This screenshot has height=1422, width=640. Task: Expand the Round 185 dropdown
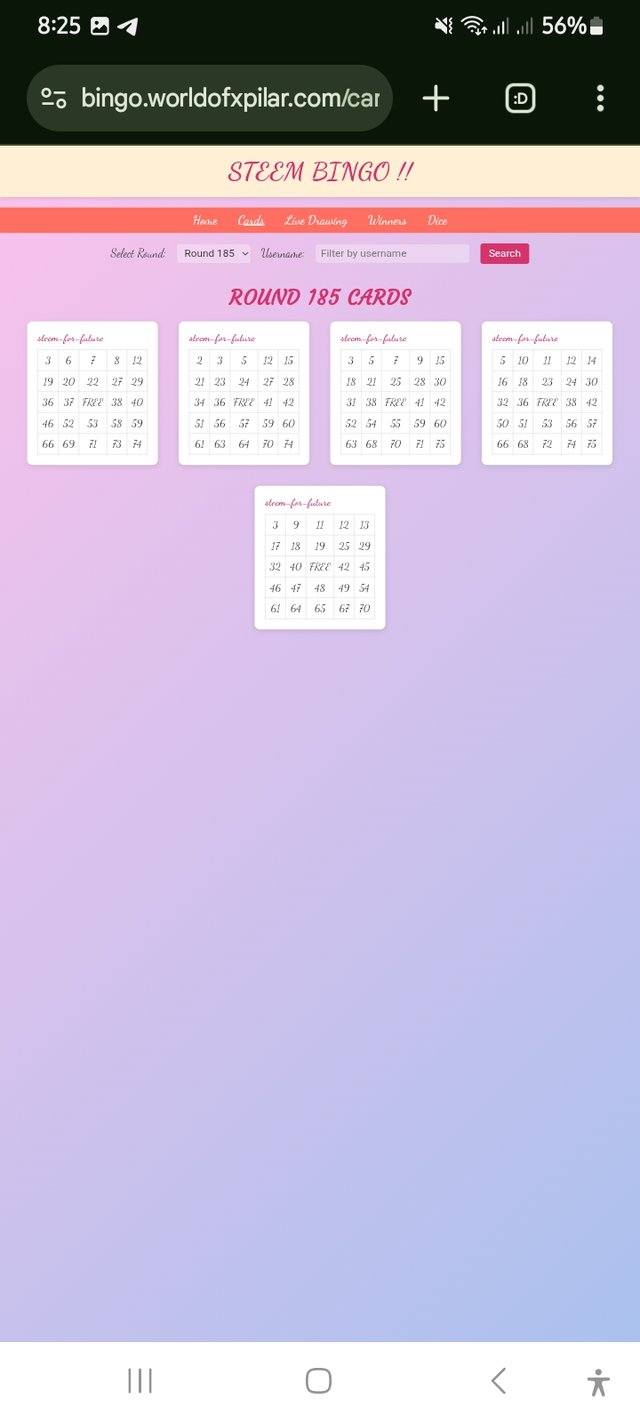[214, 254]
